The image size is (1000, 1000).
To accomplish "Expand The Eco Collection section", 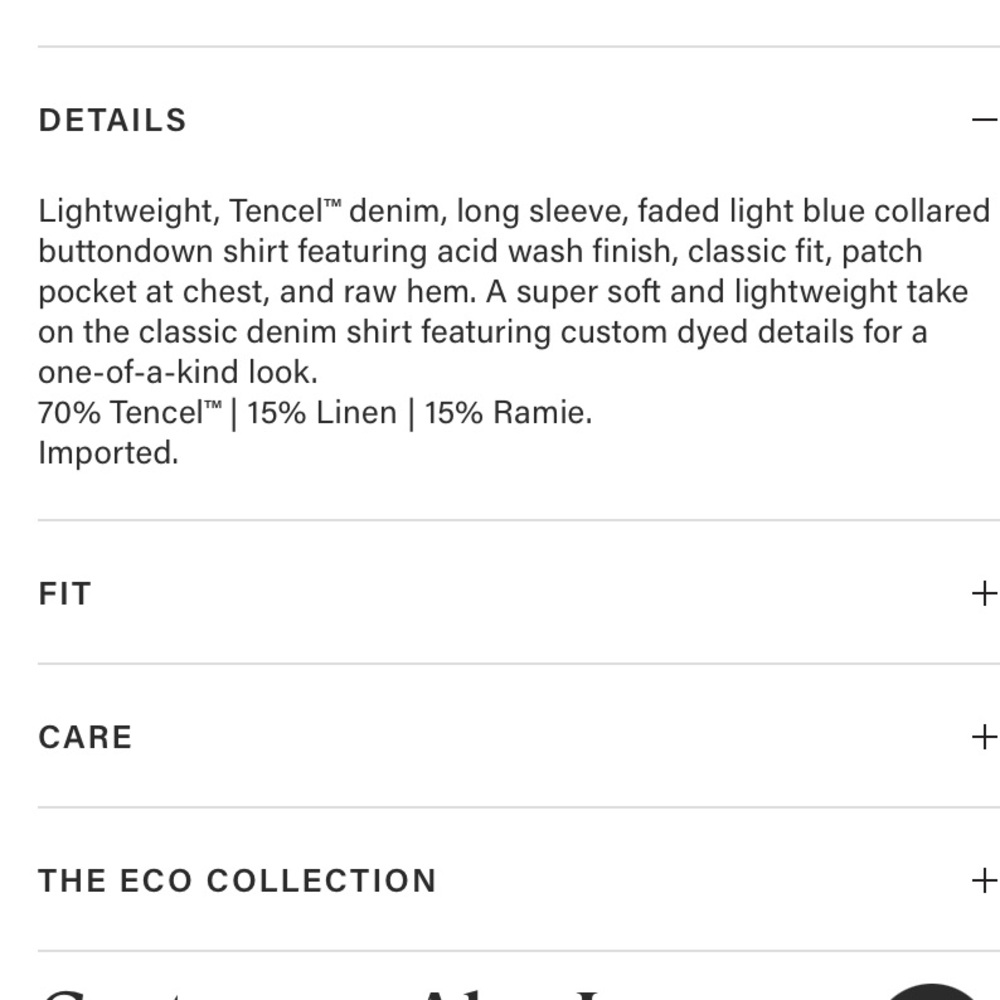I will [x=984, y=880].
